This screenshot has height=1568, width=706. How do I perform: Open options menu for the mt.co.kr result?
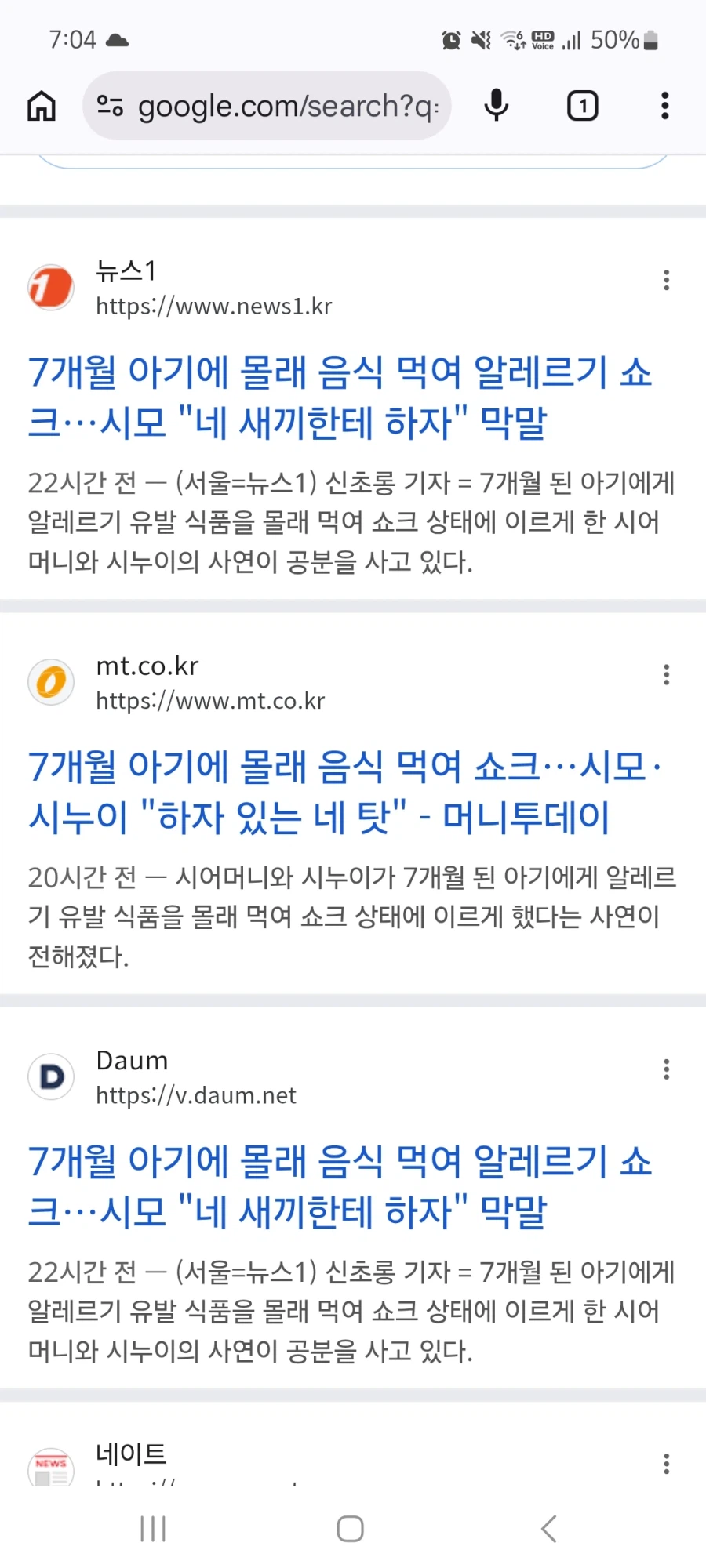pyautogui.click(x=666, y=675)
